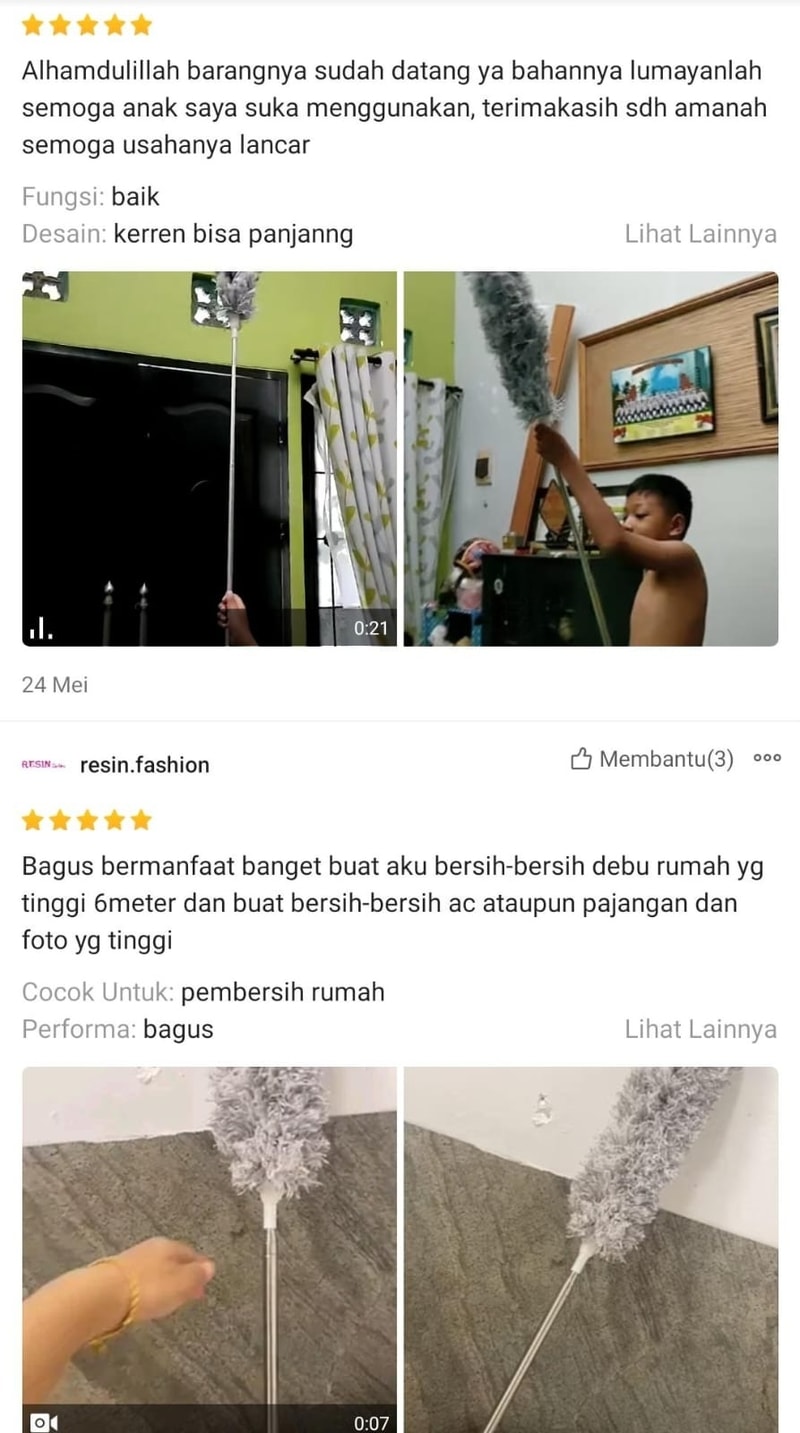
Task: Play the 0:21 review video
Action: (209, 458)
